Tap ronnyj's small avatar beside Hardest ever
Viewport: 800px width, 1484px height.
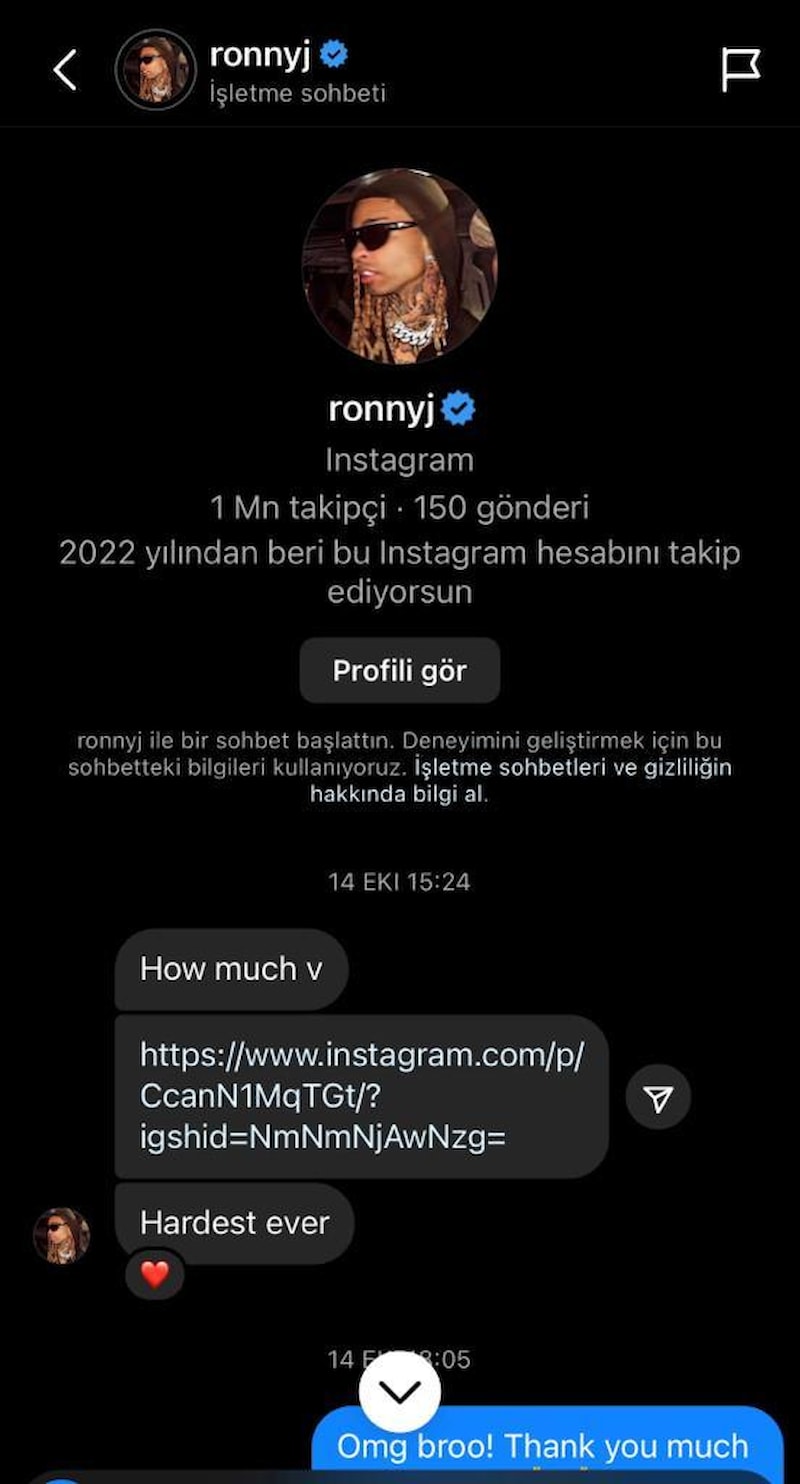62,1236
